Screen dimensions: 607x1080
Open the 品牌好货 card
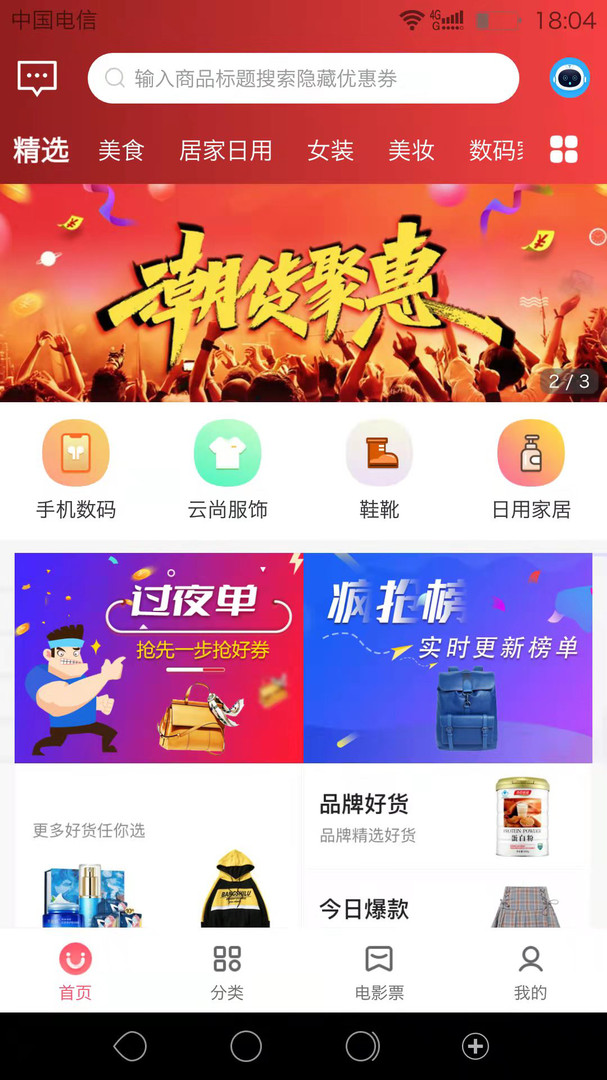(x=445, y=817)
